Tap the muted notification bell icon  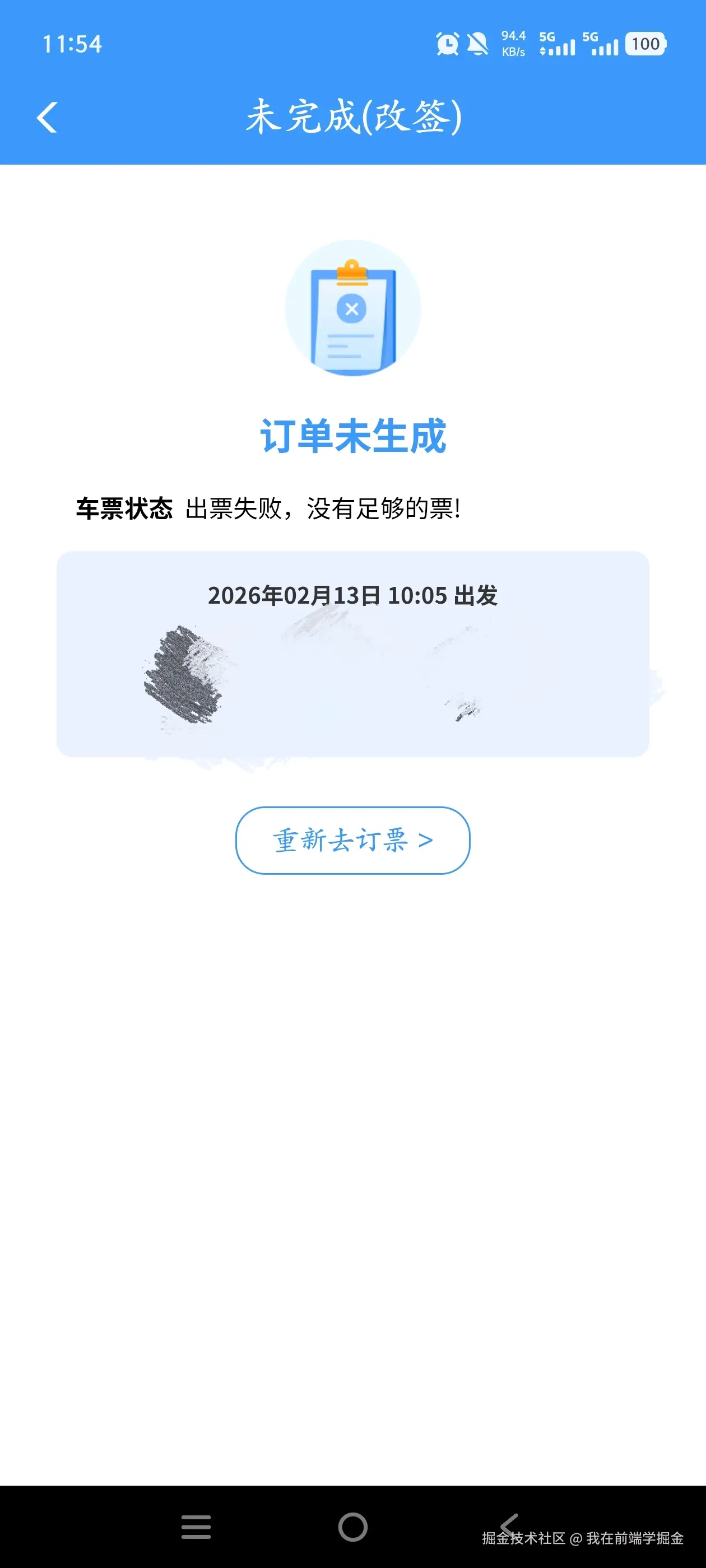click(477, 44)
